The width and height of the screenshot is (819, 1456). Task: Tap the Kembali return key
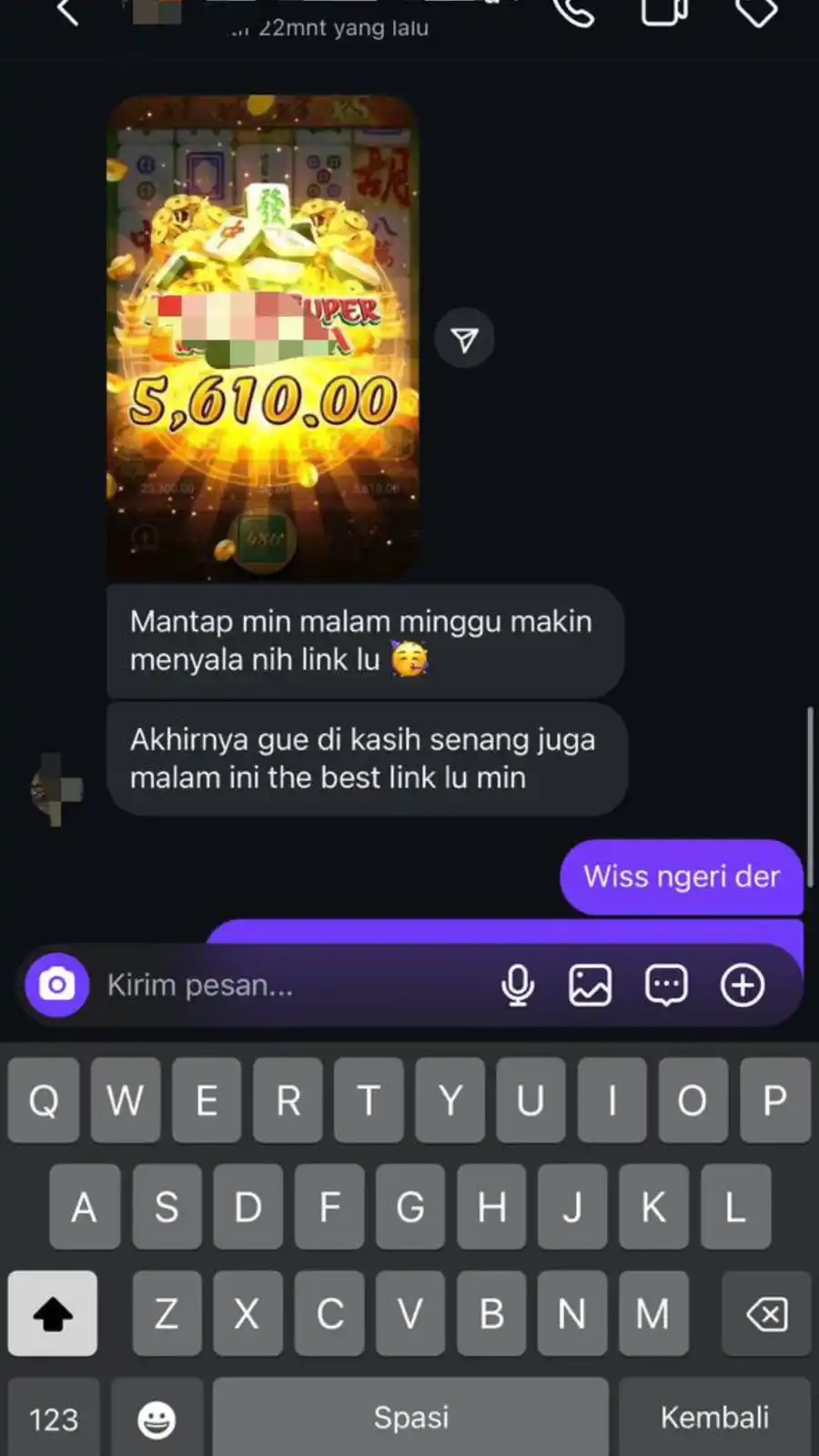pos(714,1417)
